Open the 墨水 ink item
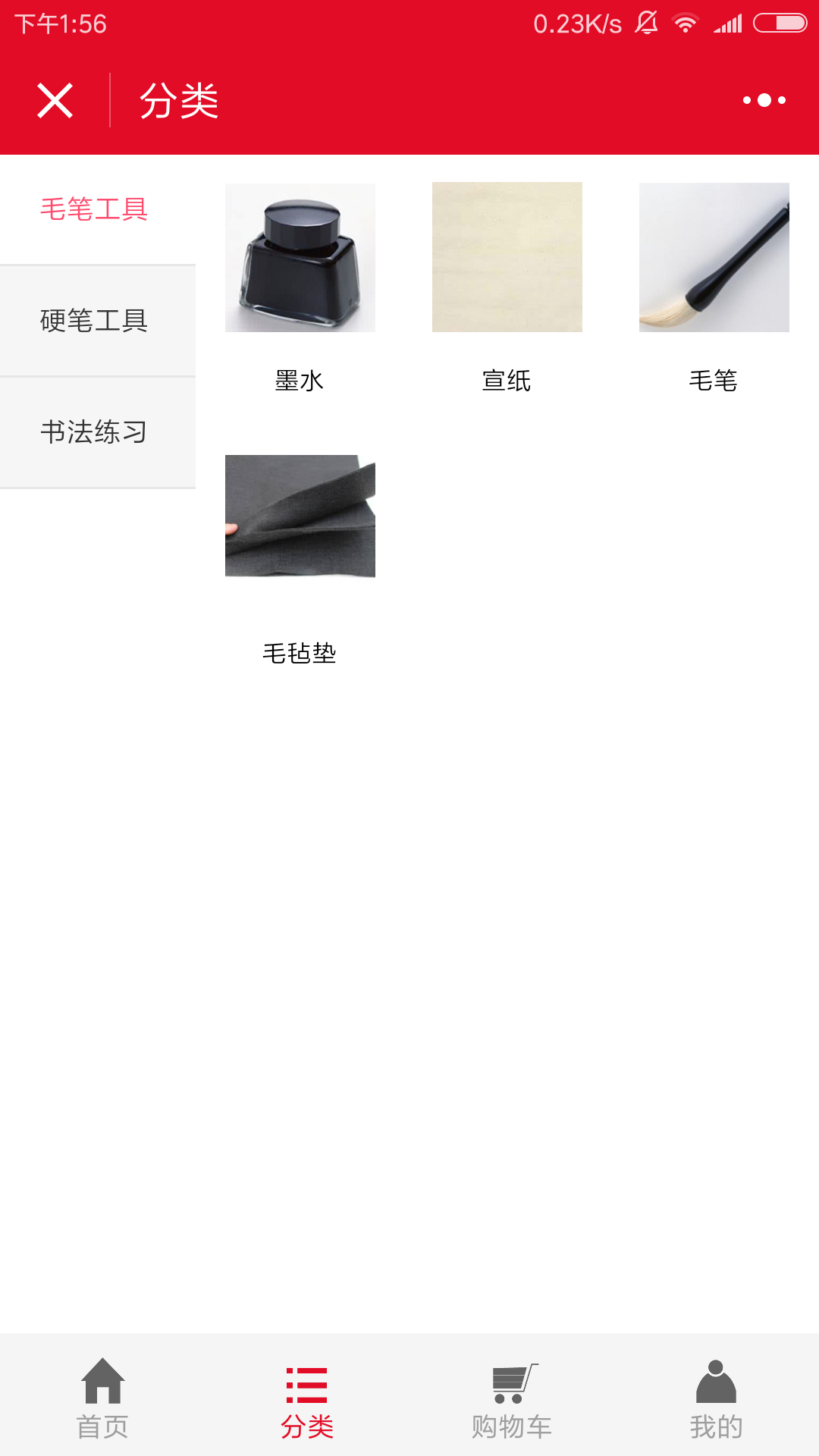Image resolution: width=819 pixels, height=1456 pixels. (x=300, y=288)
